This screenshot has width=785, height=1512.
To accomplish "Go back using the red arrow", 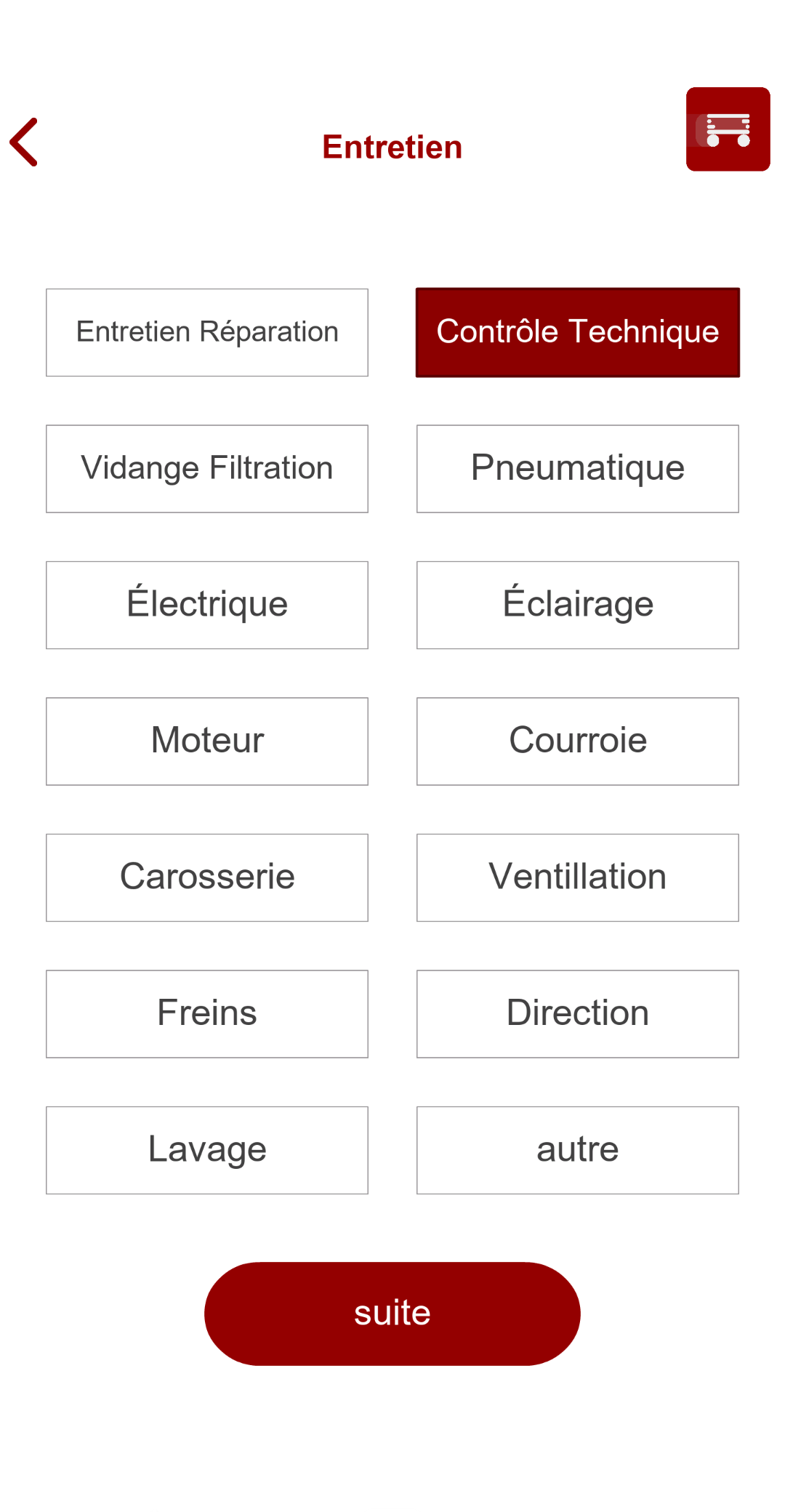I will (x=24, y=142).
